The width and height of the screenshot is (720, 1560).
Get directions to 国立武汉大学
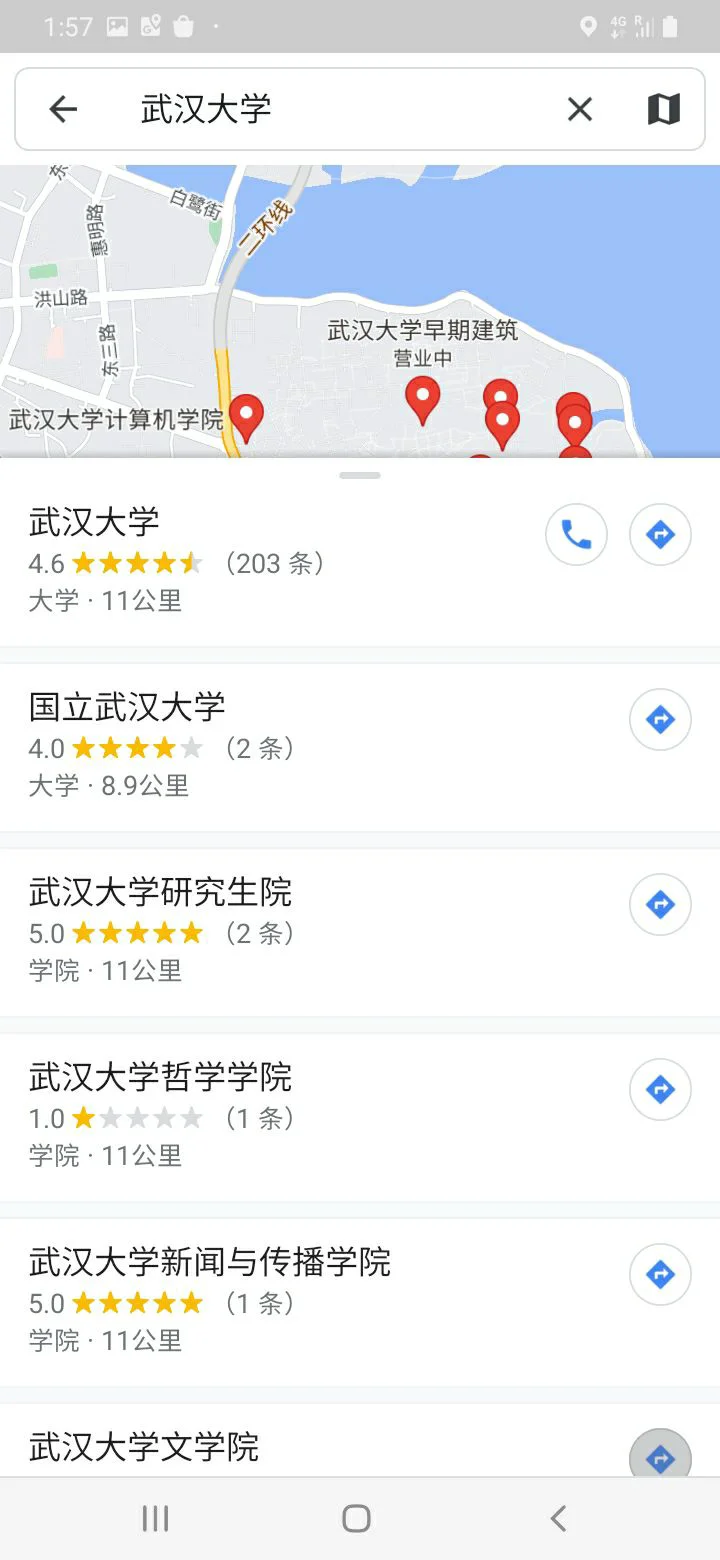tap(660, 720)
